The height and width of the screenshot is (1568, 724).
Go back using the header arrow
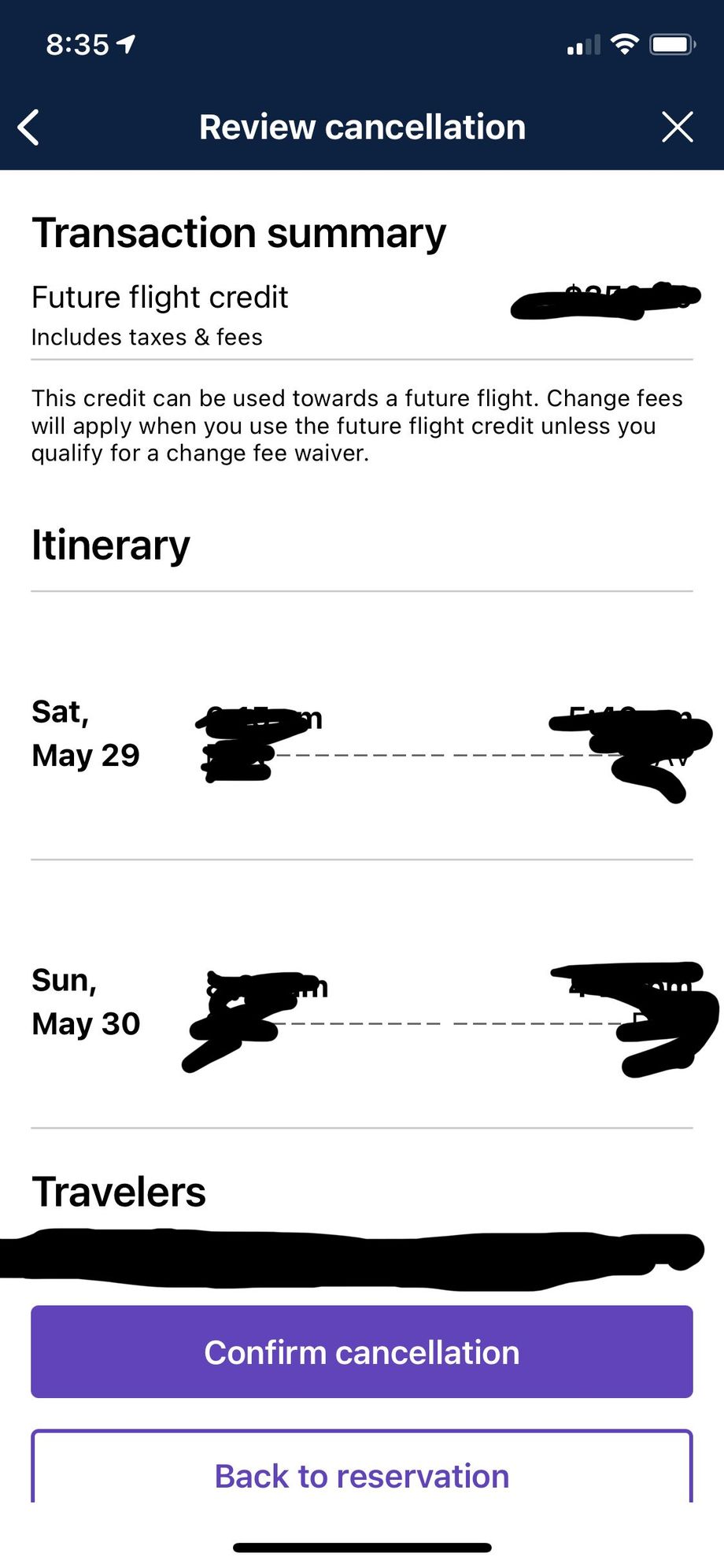pos(29,128)
